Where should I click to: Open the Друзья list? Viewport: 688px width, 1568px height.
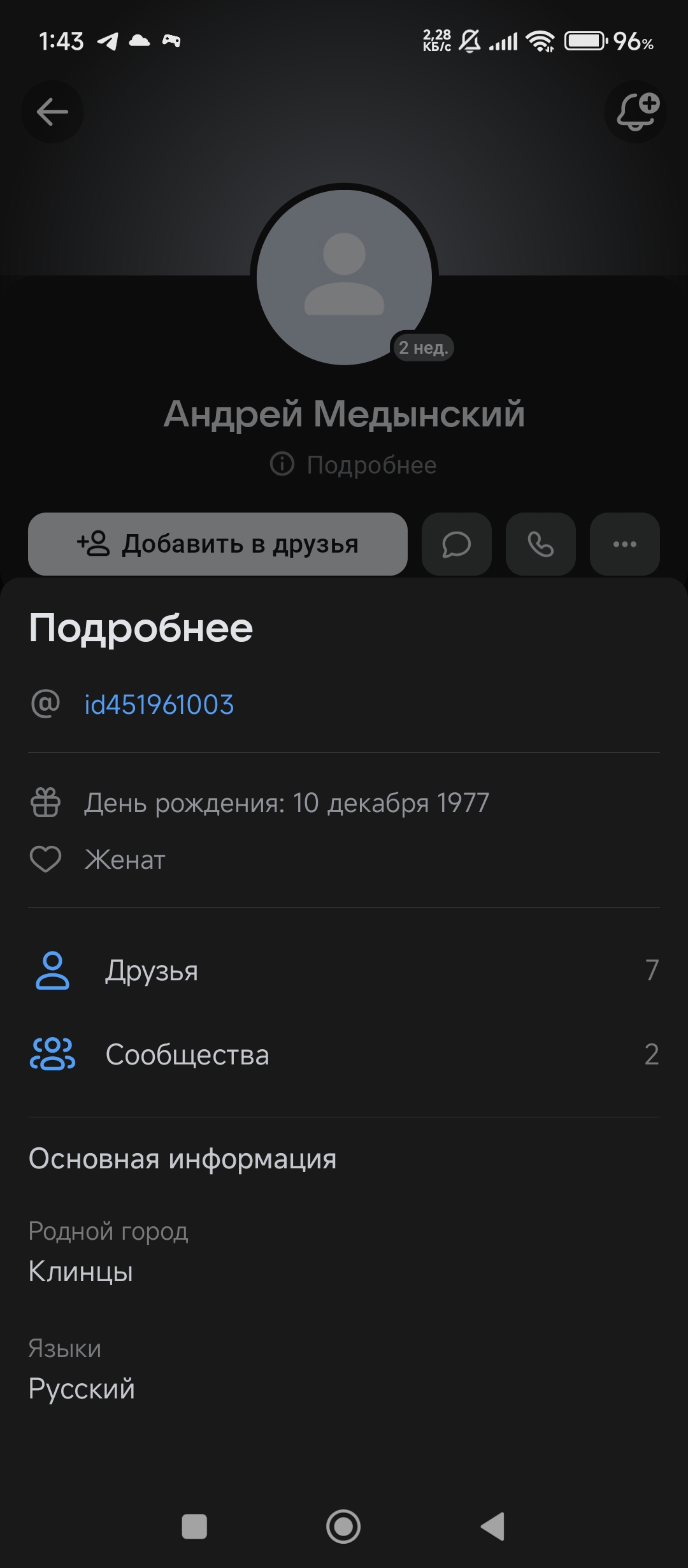344,970
